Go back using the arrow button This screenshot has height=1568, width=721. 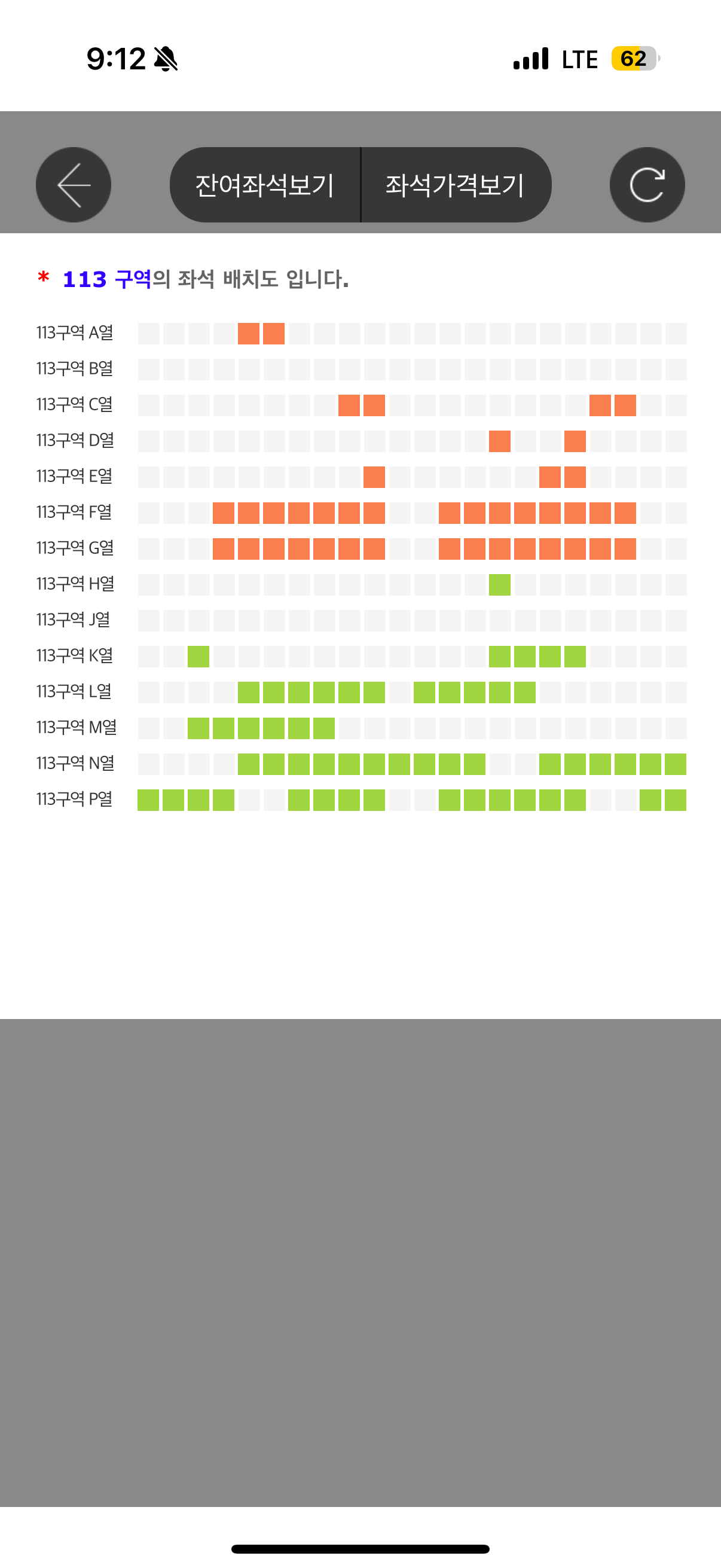(73, 184)
